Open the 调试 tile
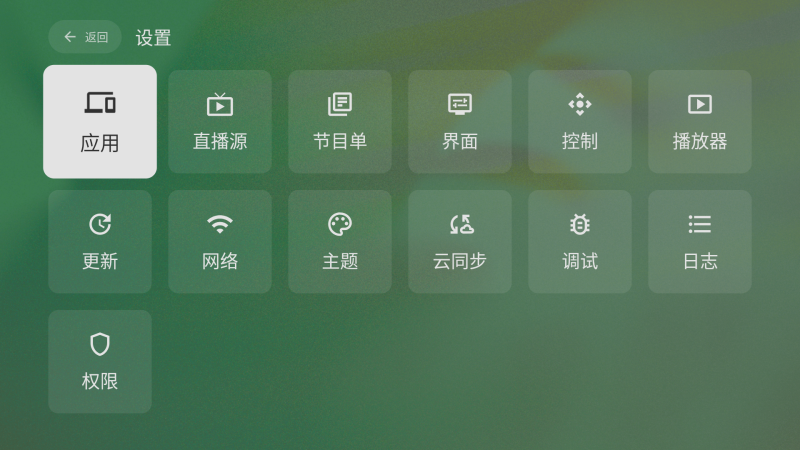Viewport: 800px width, 450px height. 580,242
